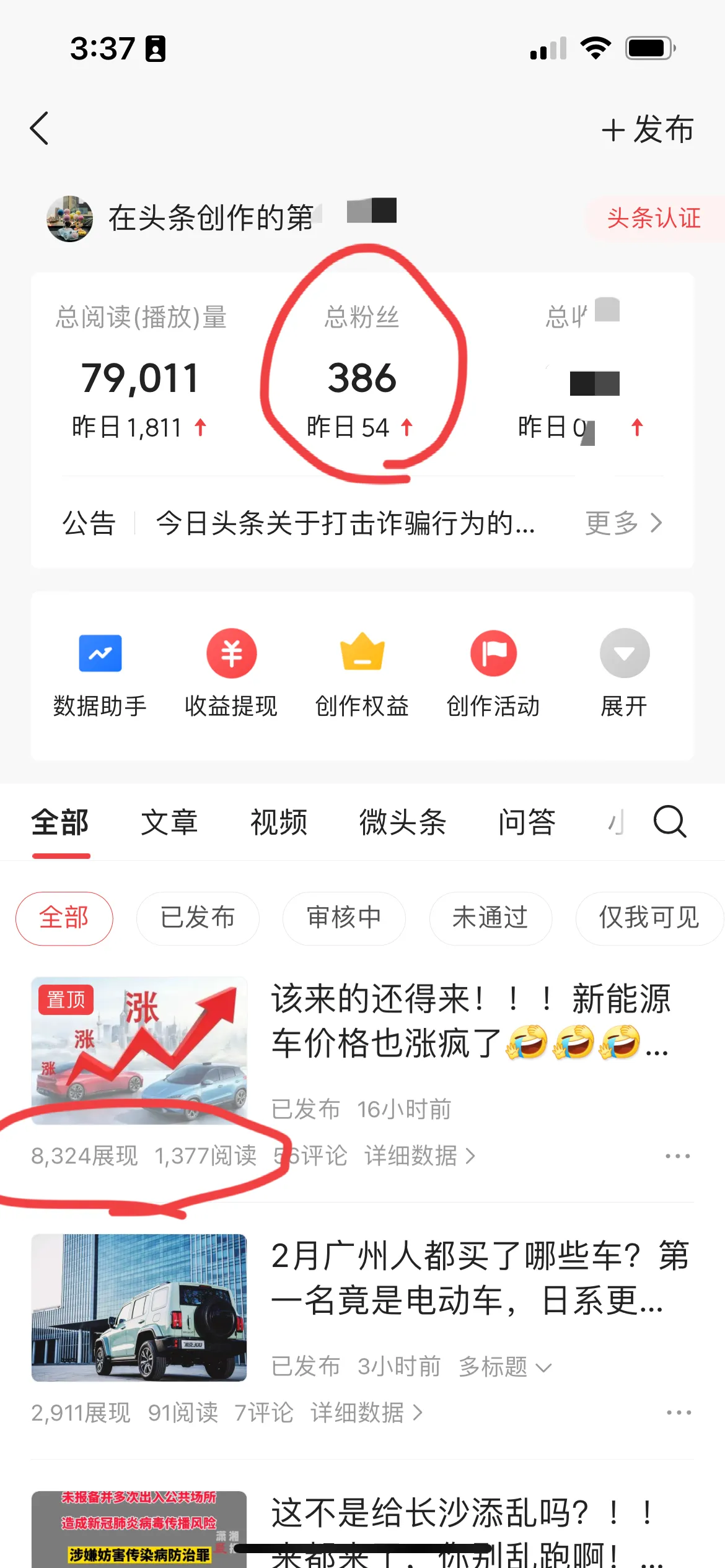Screen dimensions: 725x1568
Task: Switch to the 微头条 tab
Action: click(x=403, y=823)
